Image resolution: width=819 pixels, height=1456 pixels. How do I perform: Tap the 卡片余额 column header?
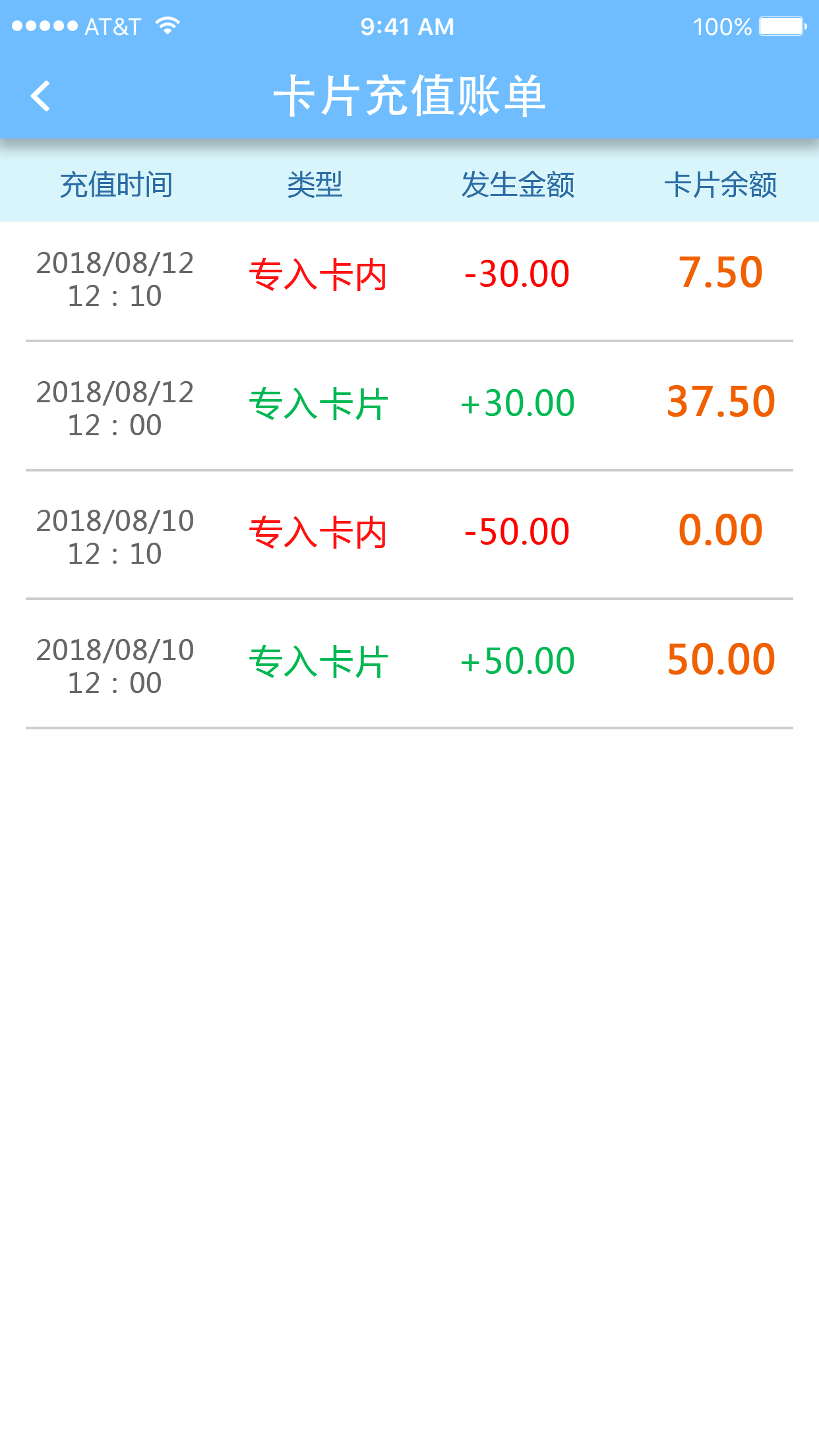point(721,185)
